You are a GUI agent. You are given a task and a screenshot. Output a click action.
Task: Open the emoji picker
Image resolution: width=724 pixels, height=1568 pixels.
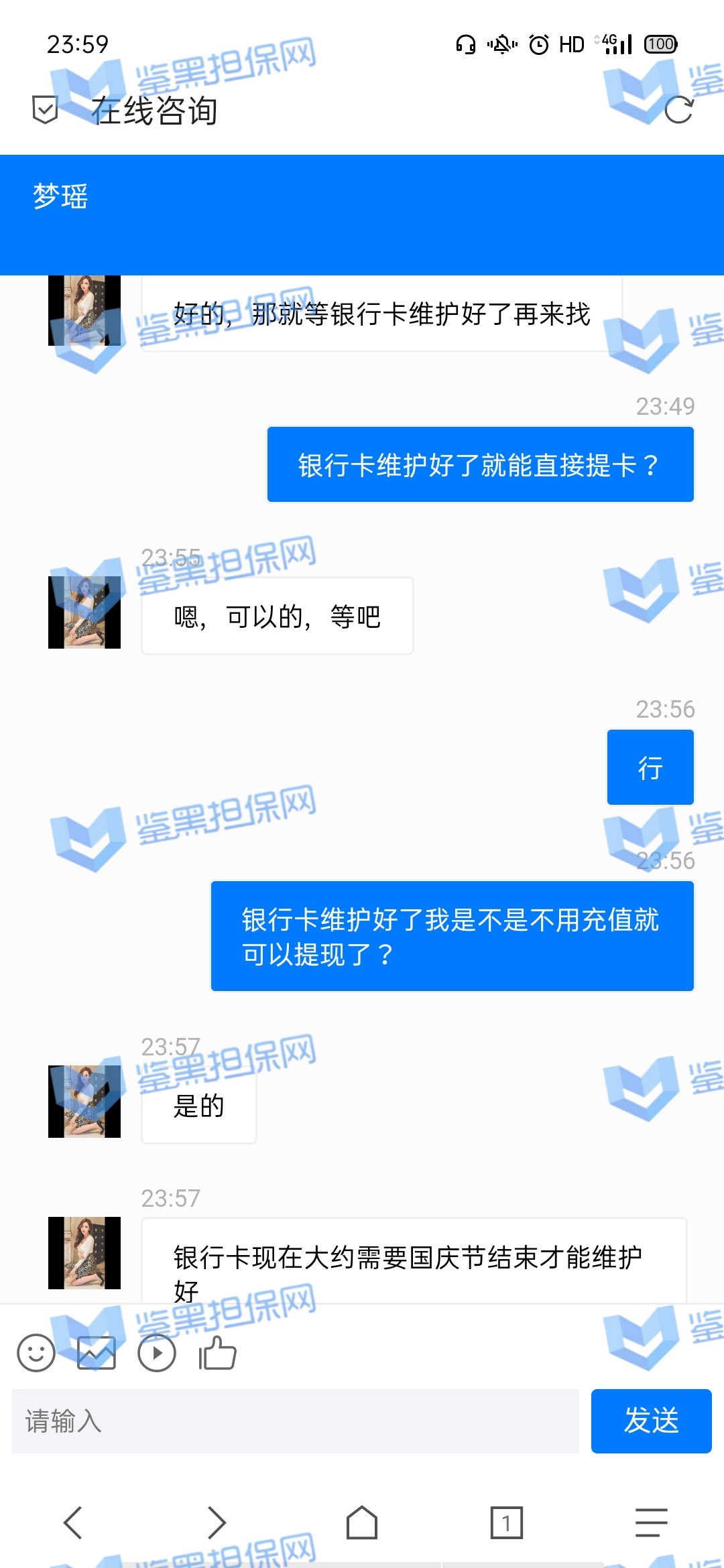tap(36, 1353)
